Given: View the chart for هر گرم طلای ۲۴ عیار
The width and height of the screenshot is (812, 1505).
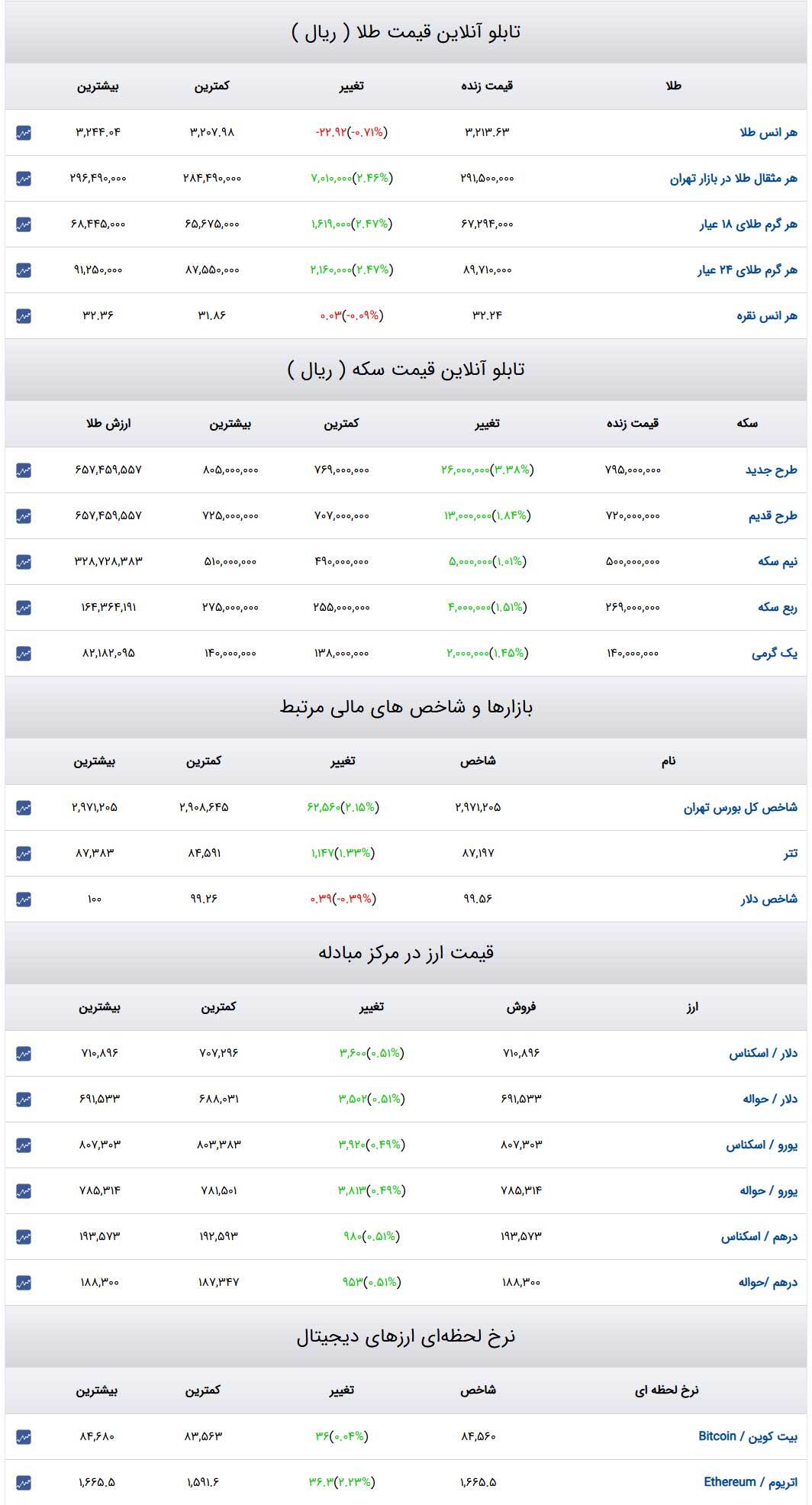Looking at the screenshot, I should coord(24,270).
